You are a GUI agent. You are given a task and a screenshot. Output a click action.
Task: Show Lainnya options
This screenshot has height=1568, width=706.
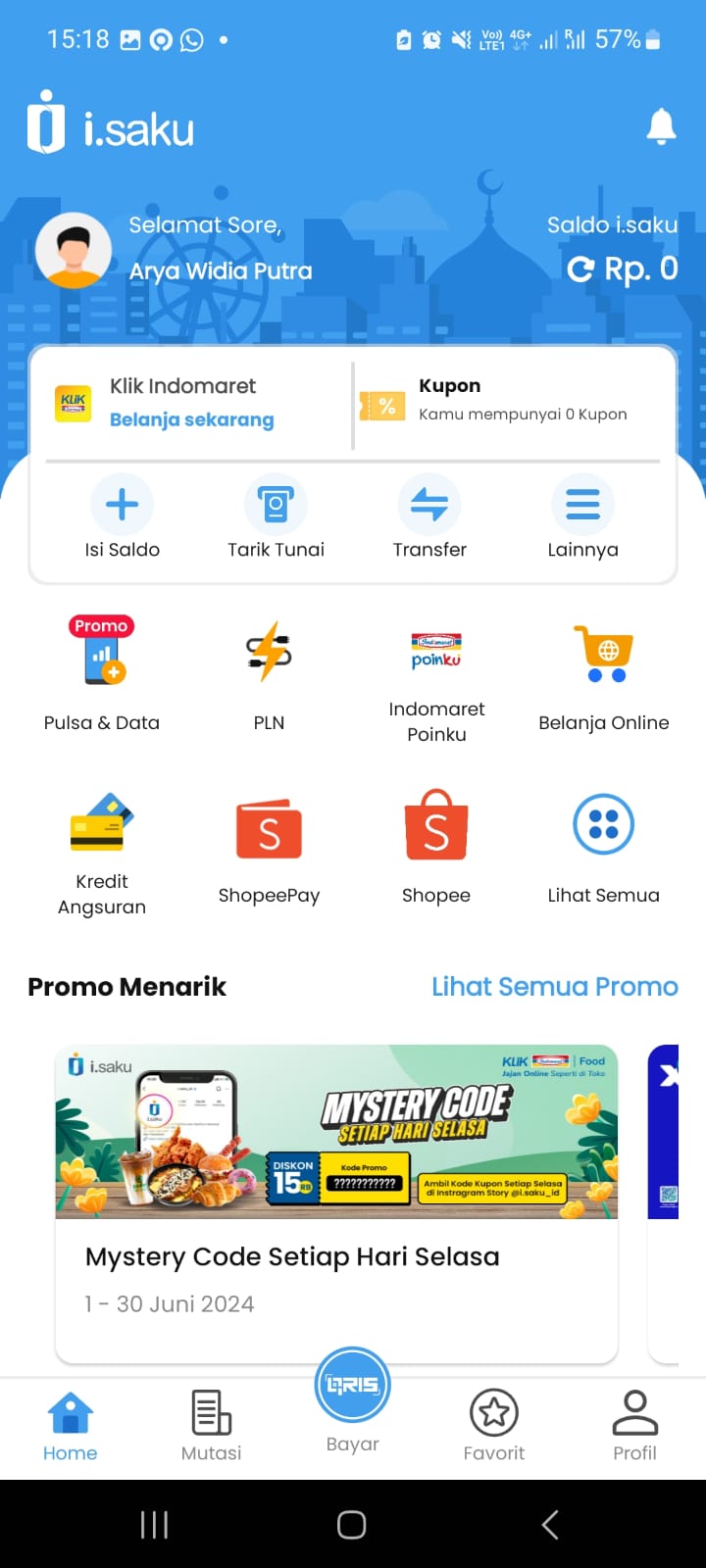coord(582,516)
